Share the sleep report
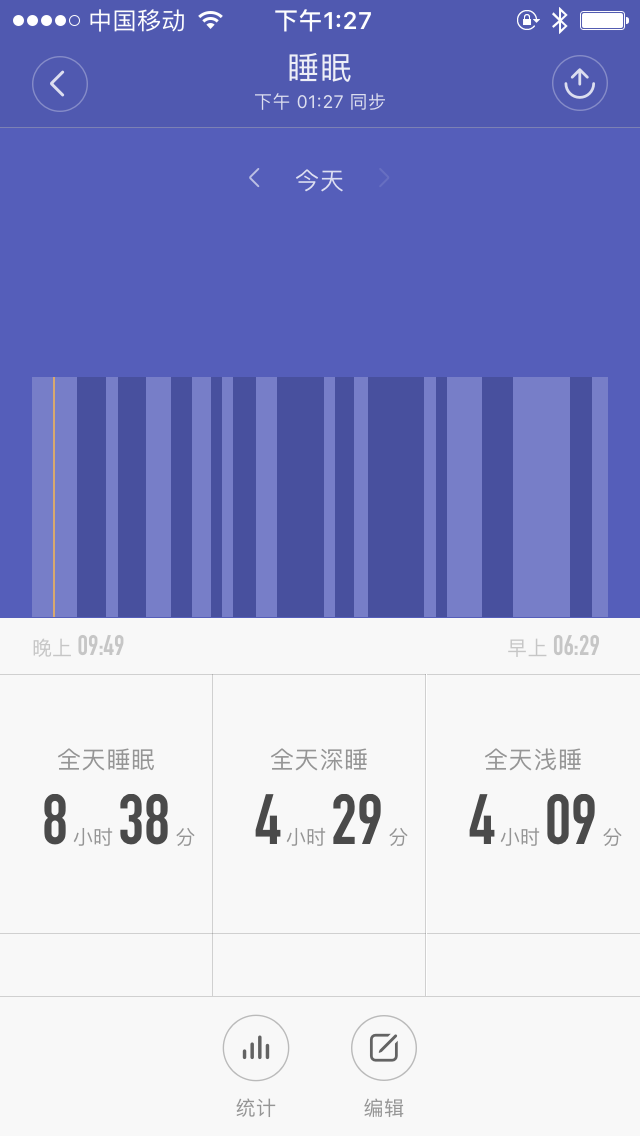This screenshot has width=640, height=1136. coord(580,84)
